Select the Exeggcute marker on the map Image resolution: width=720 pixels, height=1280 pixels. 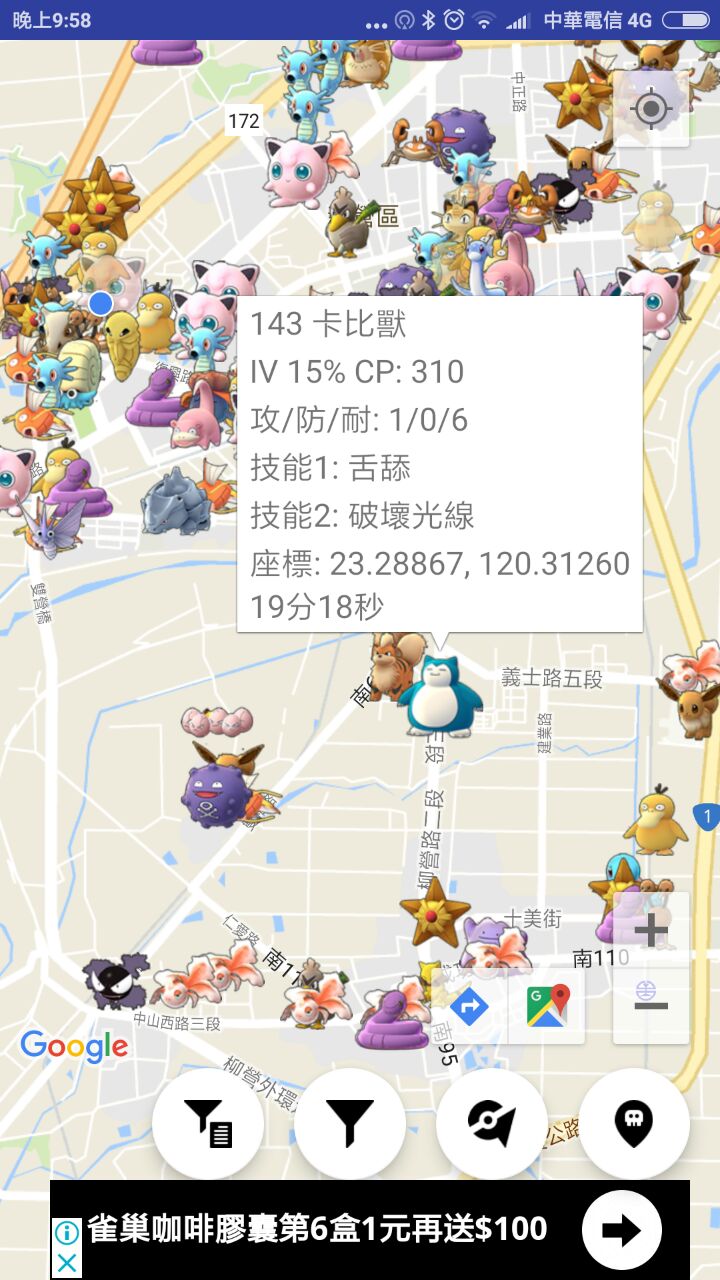tap(217, 721)
